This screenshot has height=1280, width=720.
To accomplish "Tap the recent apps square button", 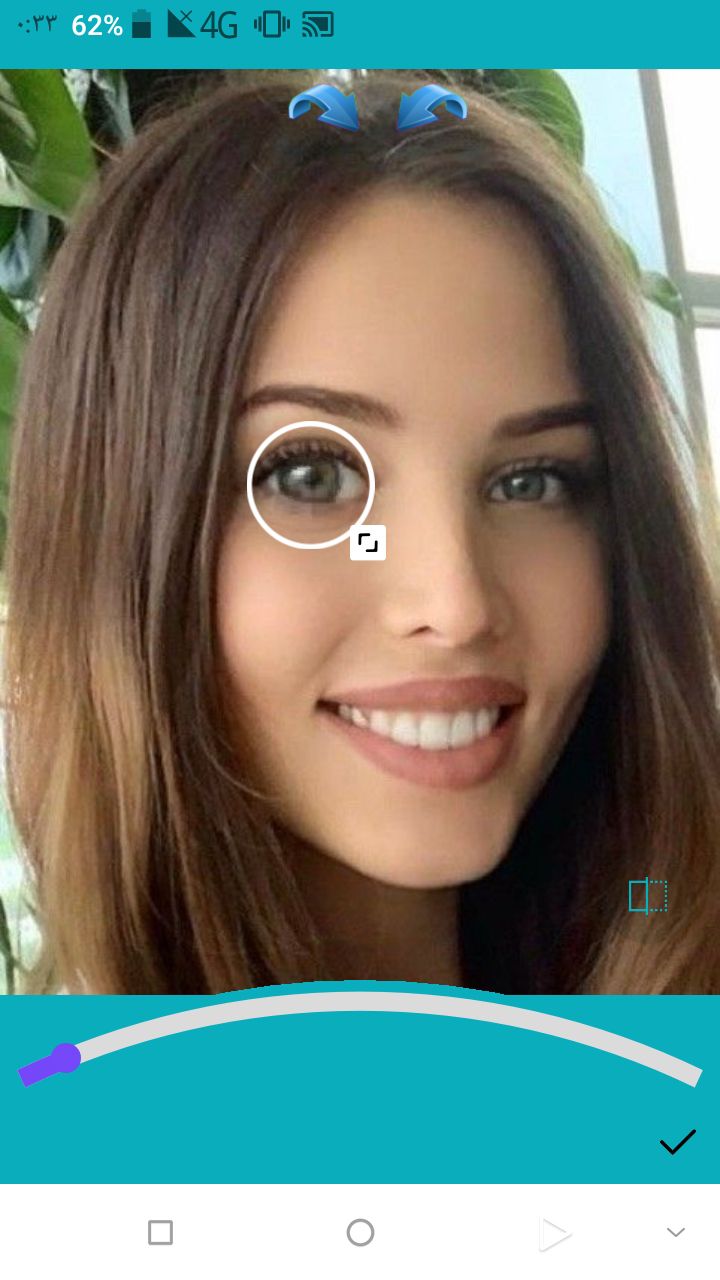I will [x=160, y=1232].
